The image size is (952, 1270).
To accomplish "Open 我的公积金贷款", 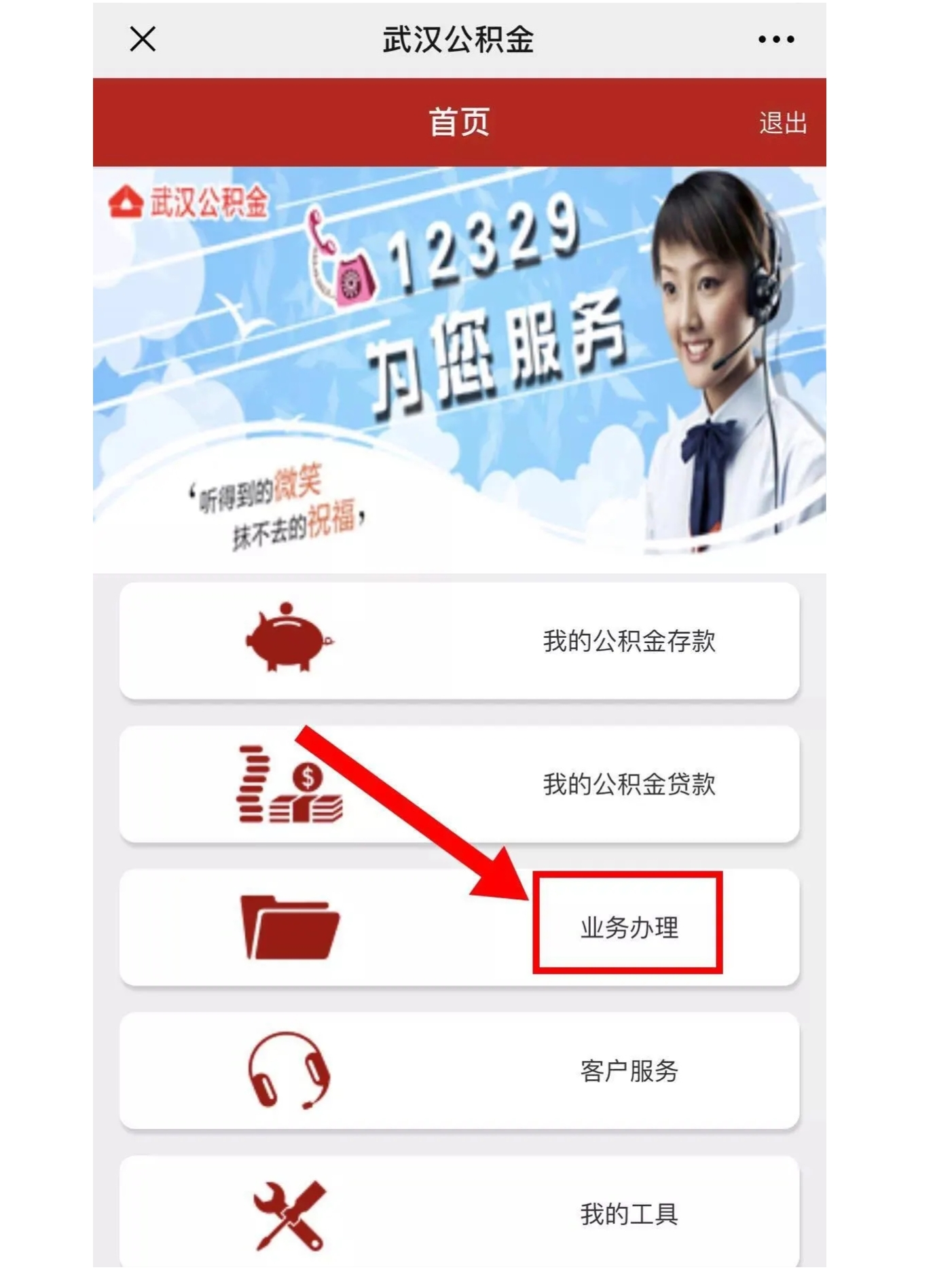I will point(459,784).
